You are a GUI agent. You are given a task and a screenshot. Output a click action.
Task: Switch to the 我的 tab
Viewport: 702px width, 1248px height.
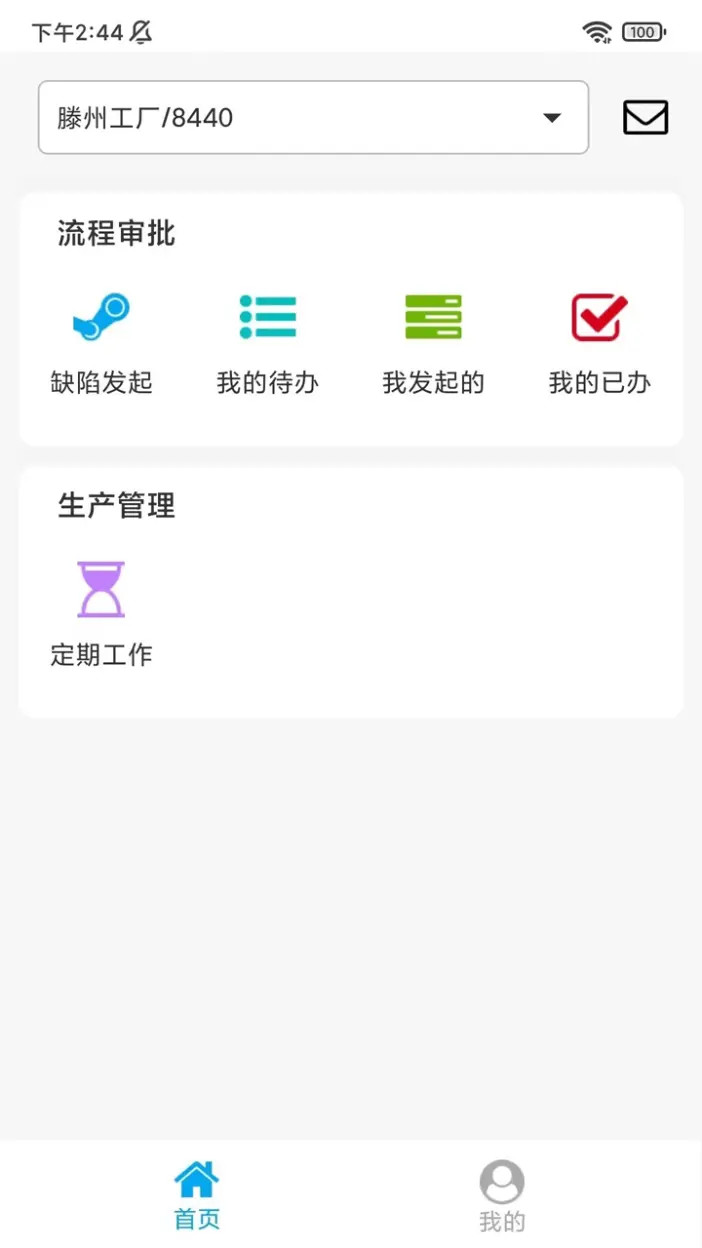click(x=501, y=1196)
